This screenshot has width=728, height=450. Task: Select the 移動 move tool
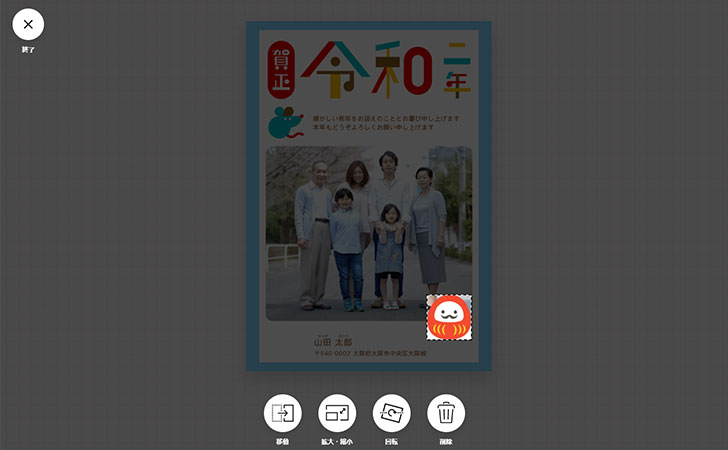(282, 412)
